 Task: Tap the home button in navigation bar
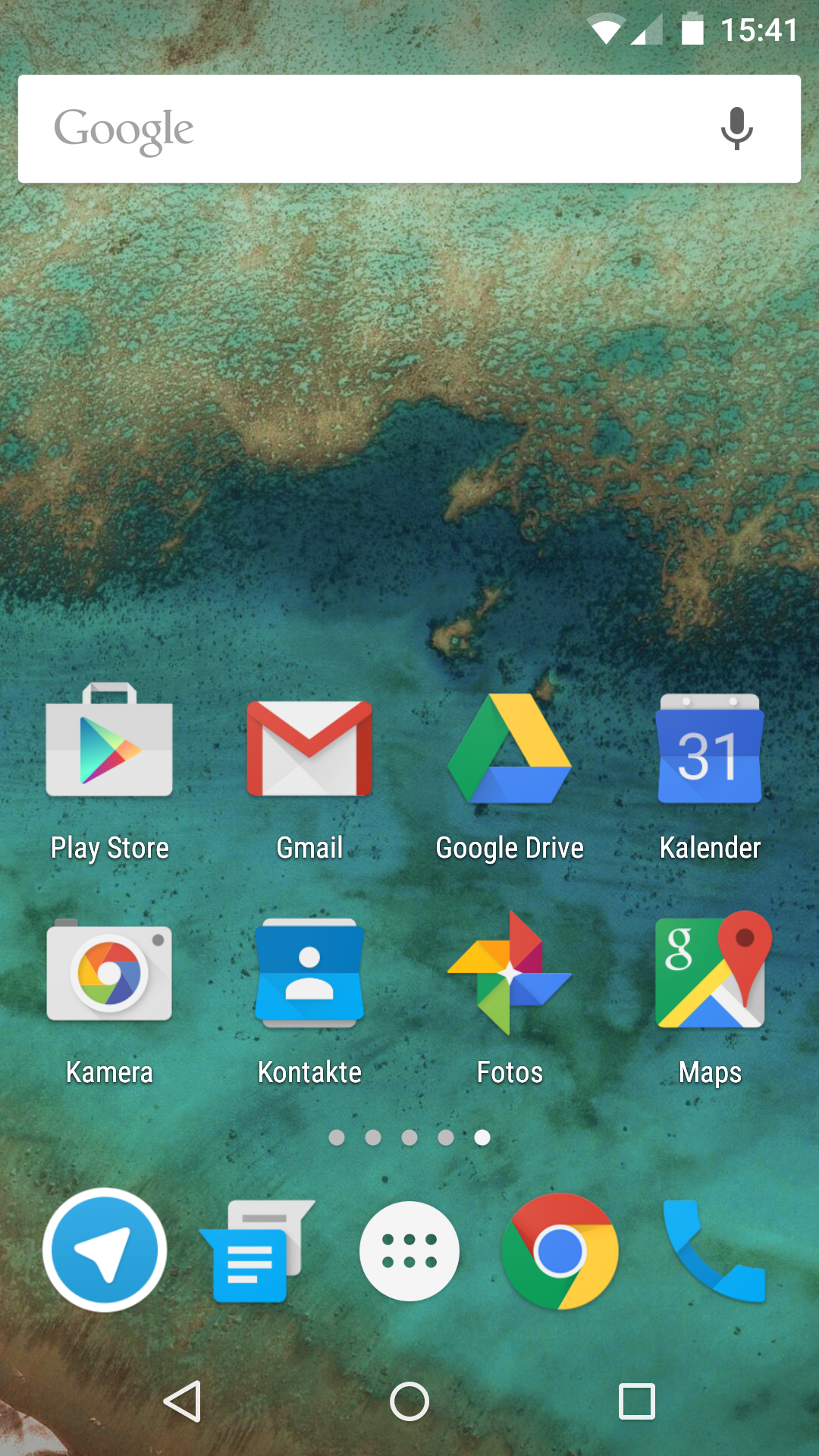click(x=409, y=1401)
